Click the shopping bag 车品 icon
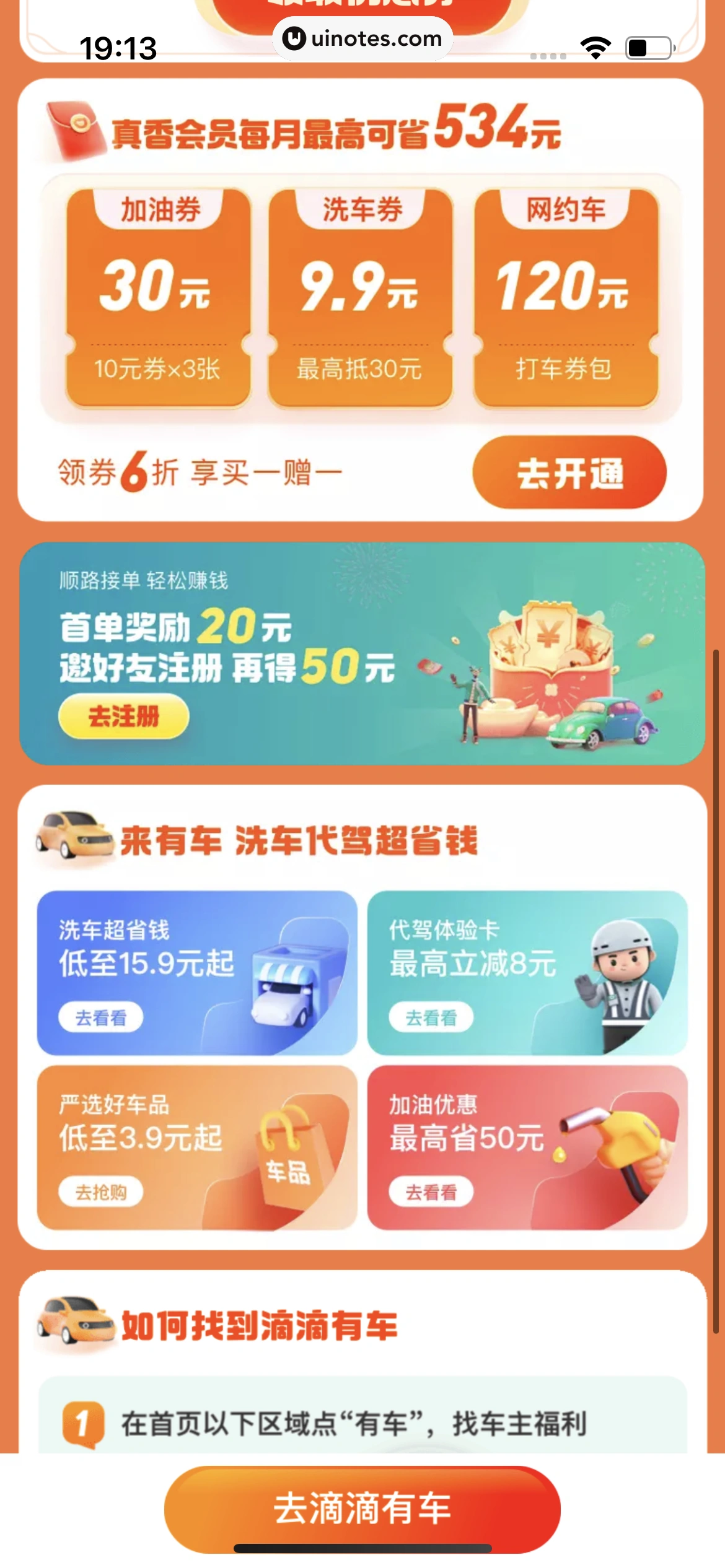Image resolution: width=725 pixels, height=1568 pixels. (x=288, y=1164)
